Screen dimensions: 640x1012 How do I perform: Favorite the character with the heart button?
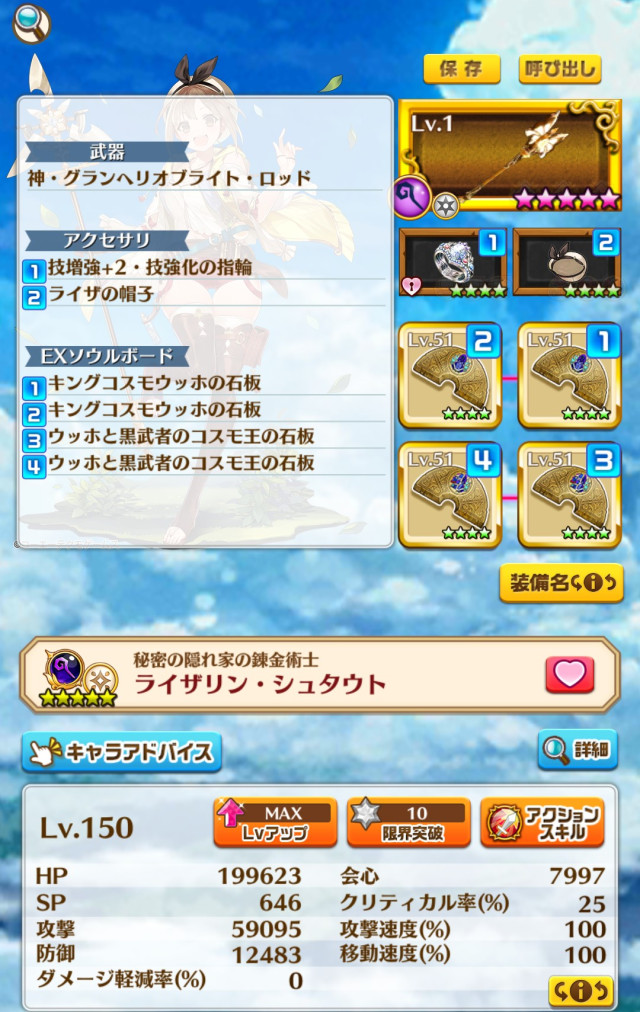569,675
